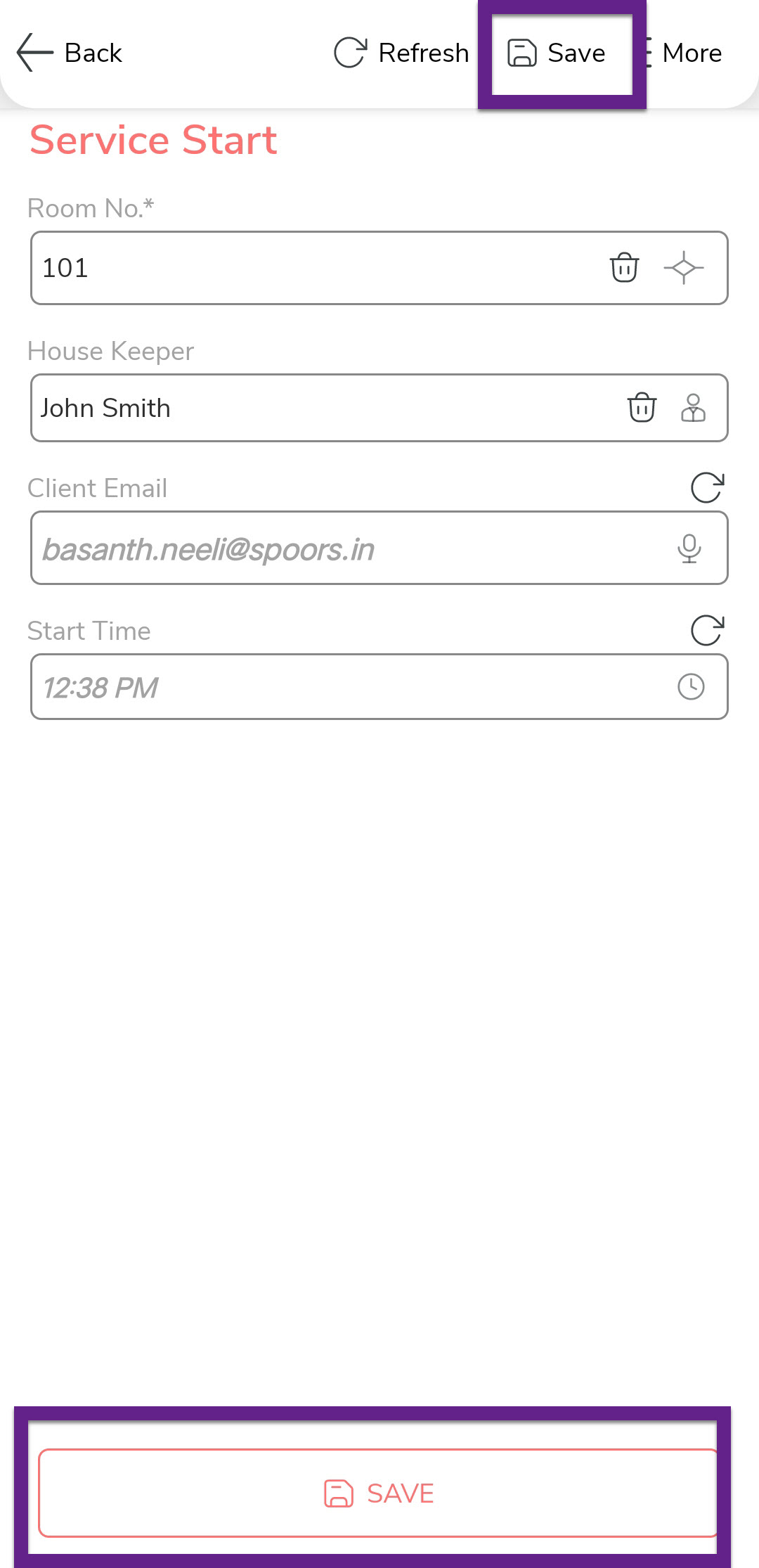Reset the Client Email value
This screenshot has width=759, height=1568.
[x=707, y=487]
